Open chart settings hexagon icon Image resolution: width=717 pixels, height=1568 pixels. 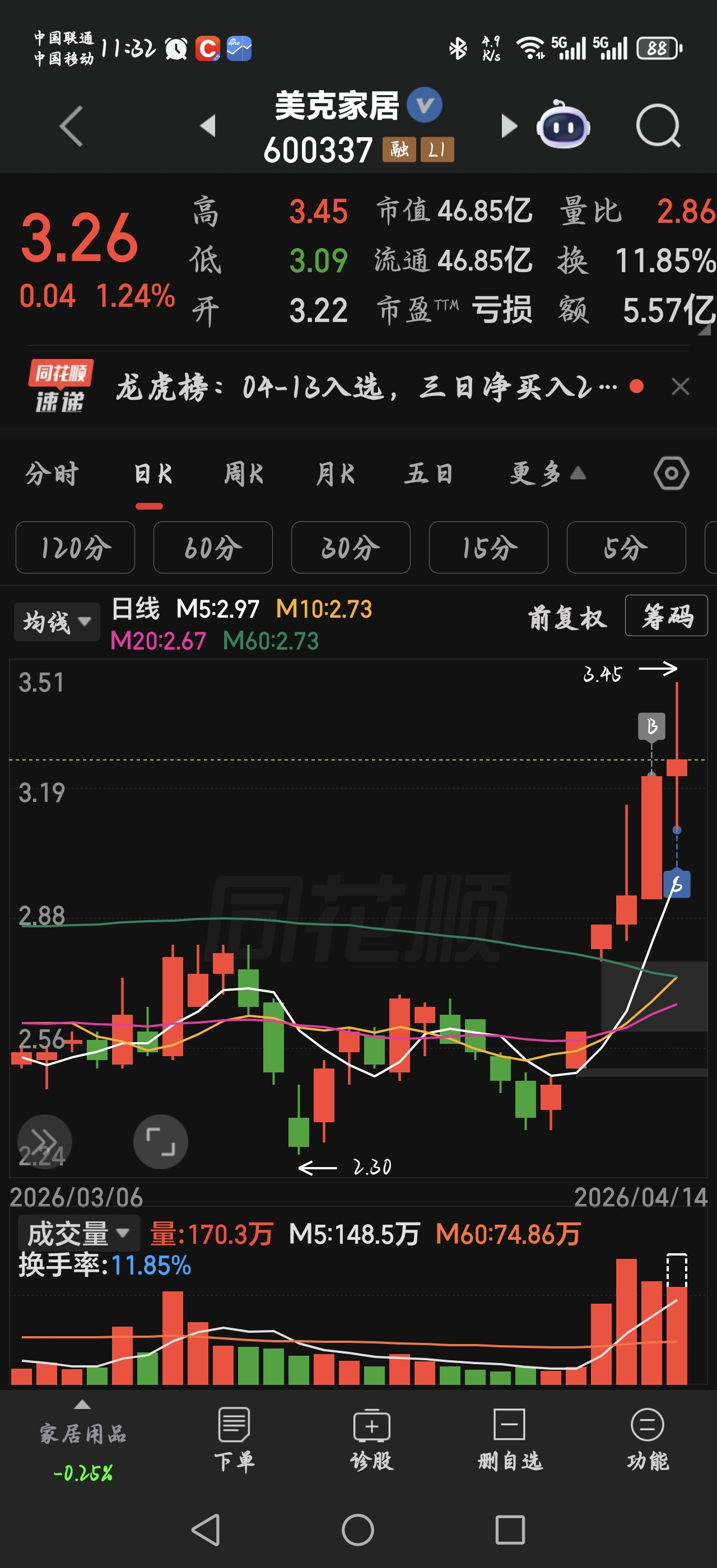[x=672, y=474]
